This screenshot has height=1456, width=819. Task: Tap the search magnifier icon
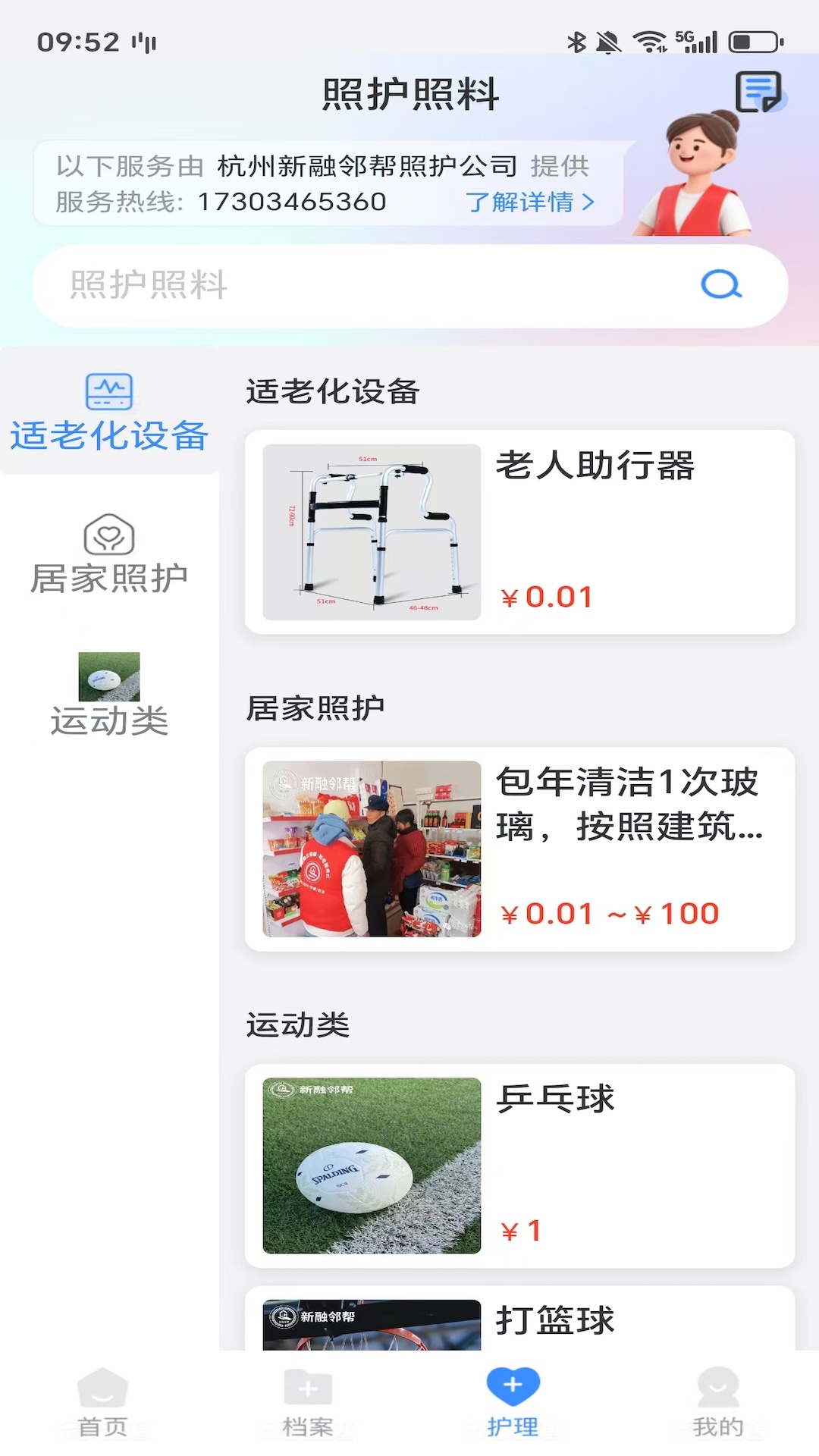(721, 285)
